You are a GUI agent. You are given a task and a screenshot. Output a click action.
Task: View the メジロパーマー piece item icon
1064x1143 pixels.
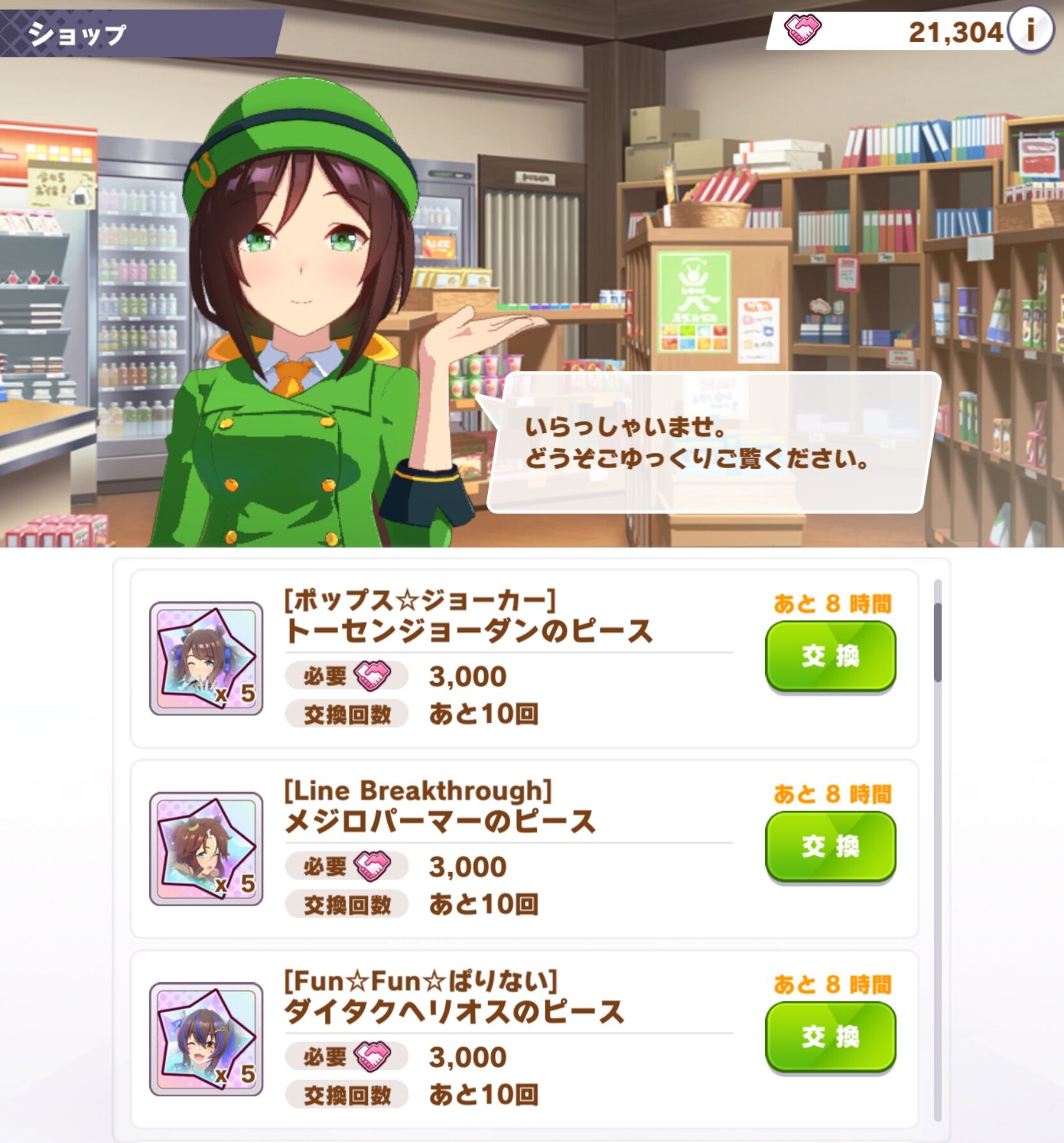click(x=206, y=848)
